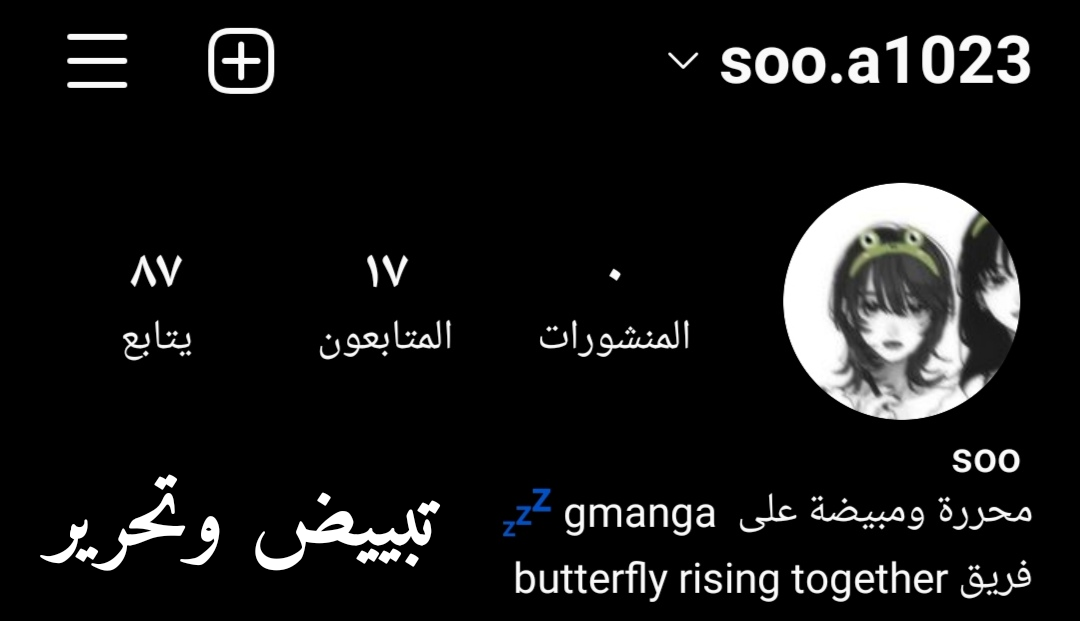View the ٨٧ following list
This screenshot has width=1080, height=621.
click(x=157, y=304)
